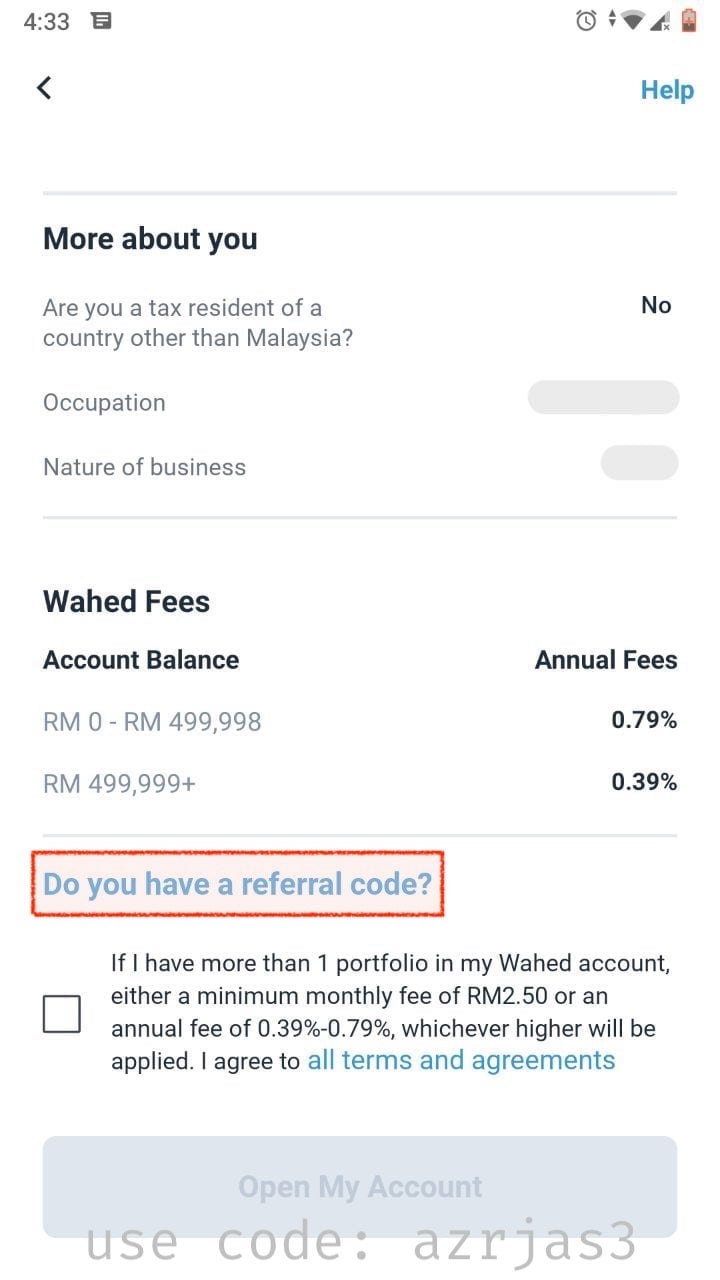
Task: Go back using the top-left arrow
Action: [44, 88]
